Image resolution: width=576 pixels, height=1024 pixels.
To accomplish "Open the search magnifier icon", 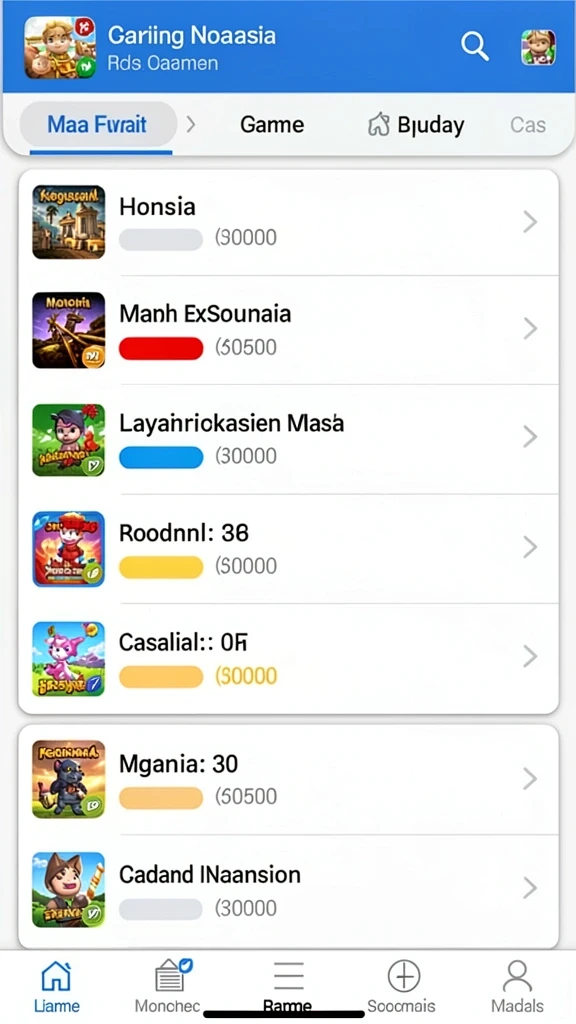I will coord(474,46).
